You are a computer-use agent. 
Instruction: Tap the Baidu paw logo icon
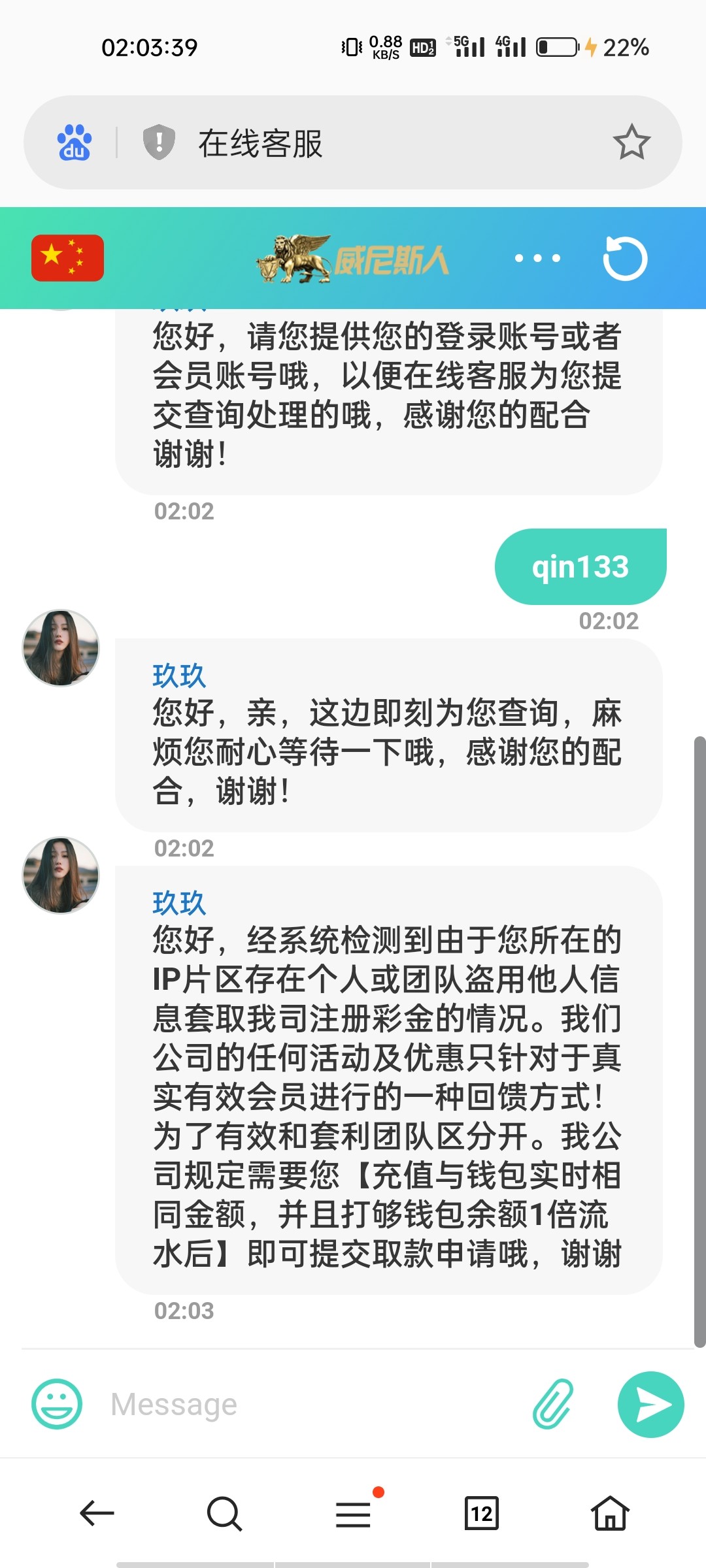tap(75, 142)
